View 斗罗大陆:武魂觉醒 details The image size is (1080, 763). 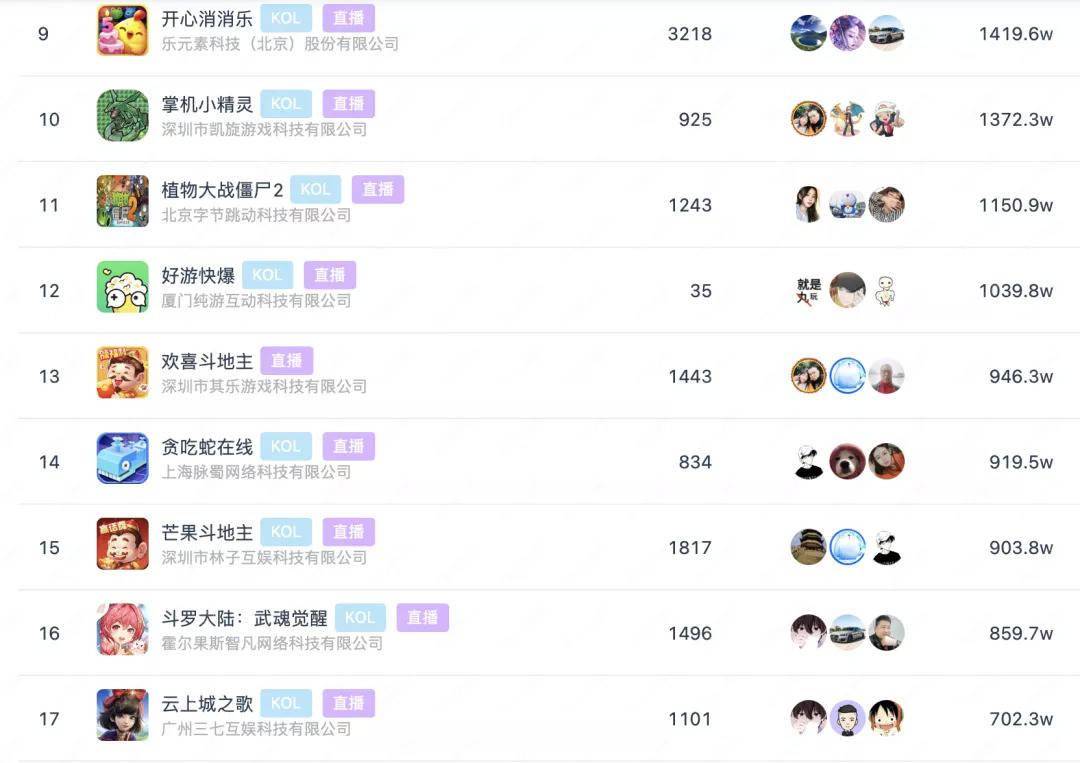click(x=244, y=618)
